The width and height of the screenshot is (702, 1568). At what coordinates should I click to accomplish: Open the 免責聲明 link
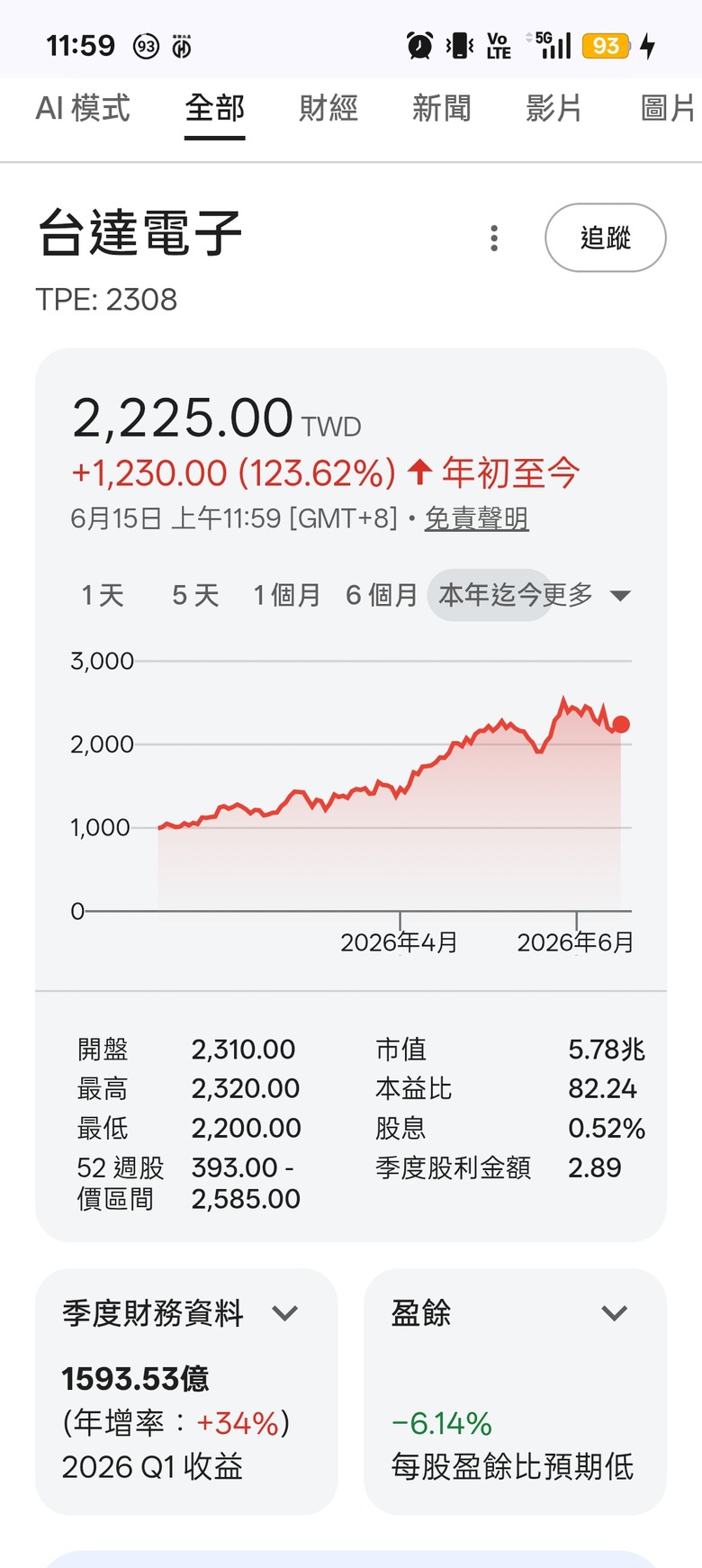(x=476, y=518)
